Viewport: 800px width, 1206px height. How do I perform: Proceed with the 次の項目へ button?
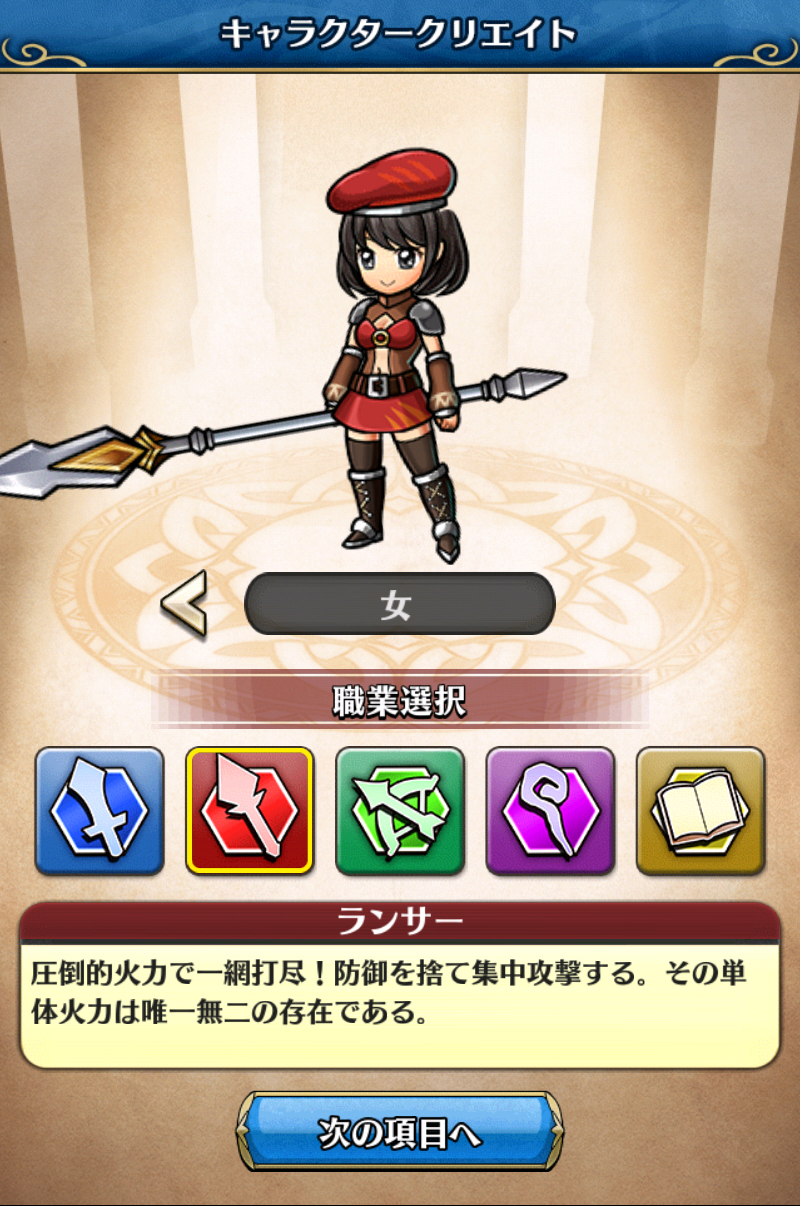tap(400, 1131)
